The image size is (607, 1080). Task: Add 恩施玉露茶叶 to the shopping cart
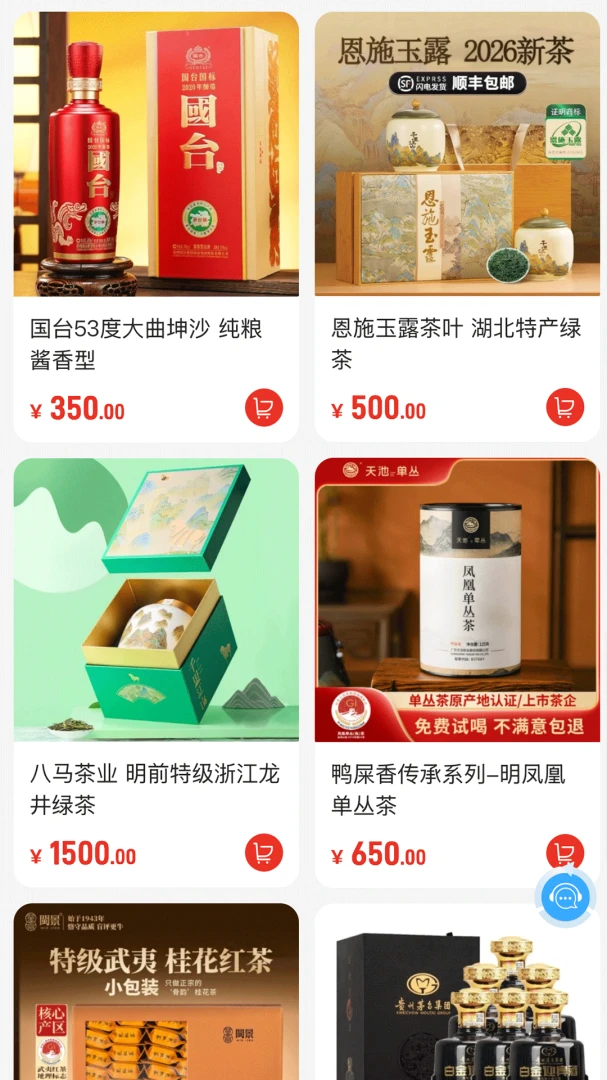[x=565, y=407]
